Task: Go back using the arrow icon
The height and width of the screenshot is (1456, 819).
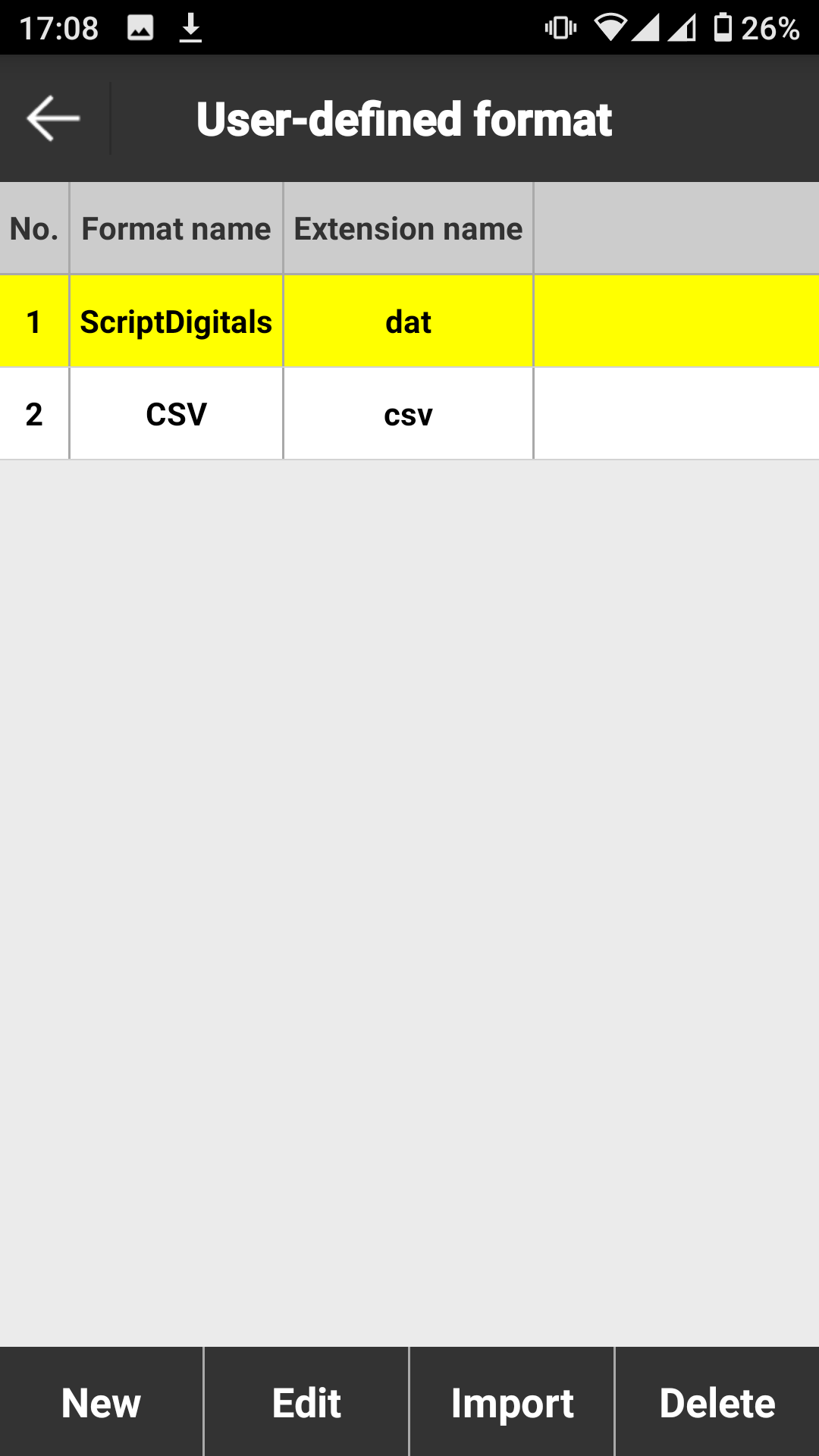Action: coord(53,118)
